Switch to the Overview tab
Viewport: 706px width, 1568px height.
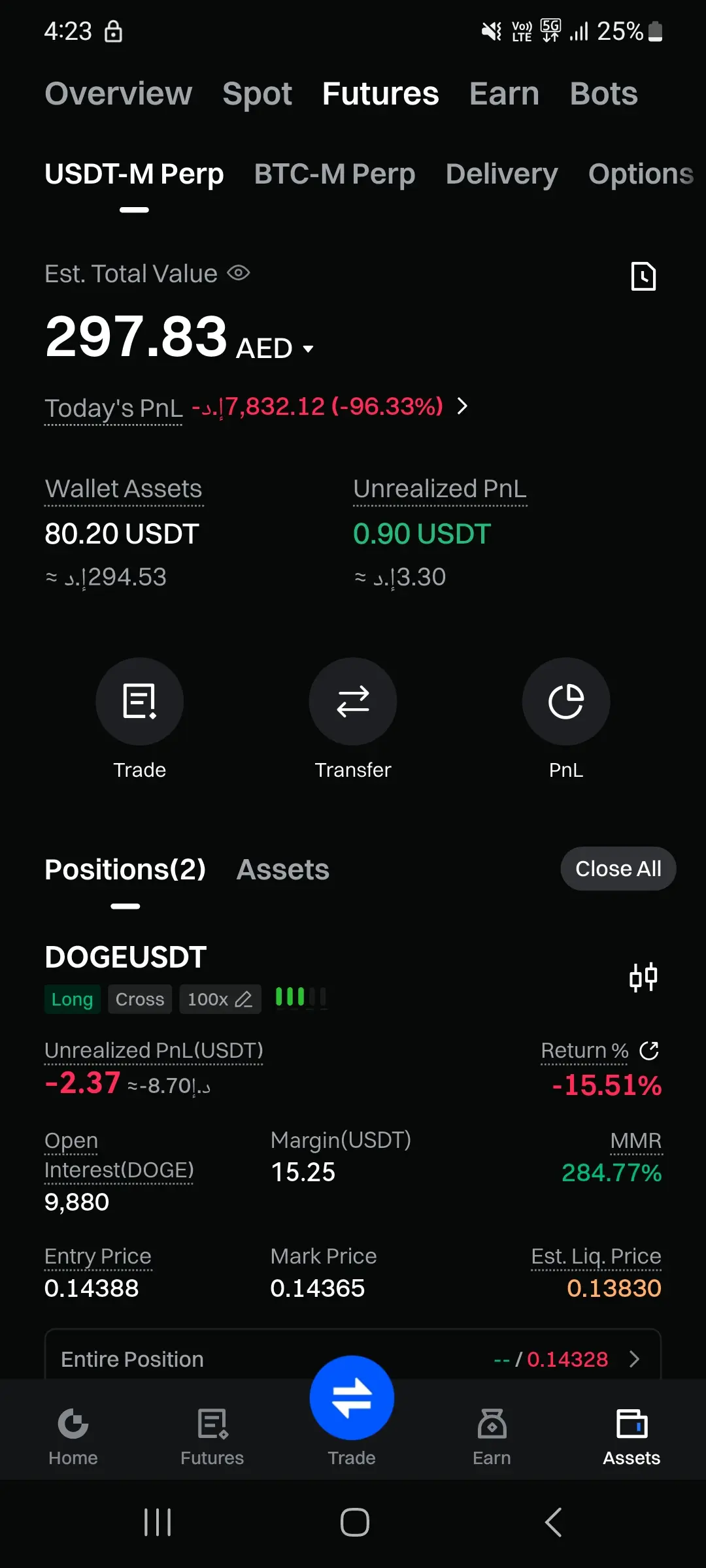tap(118, 93)
